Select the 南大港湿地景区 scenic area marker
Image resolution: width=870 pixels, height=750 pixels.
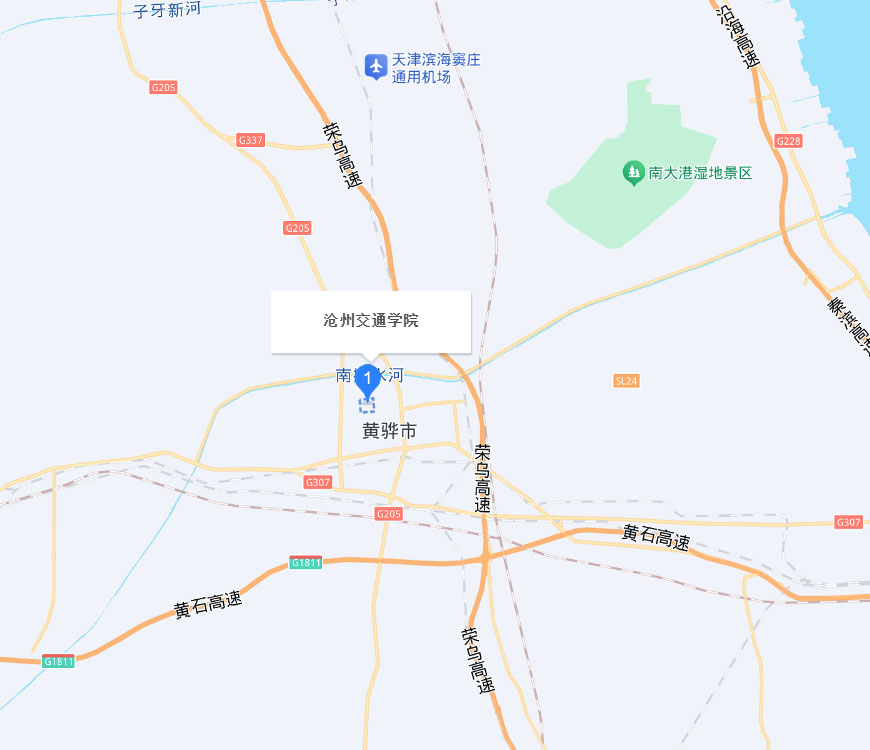tap(633, 173)
